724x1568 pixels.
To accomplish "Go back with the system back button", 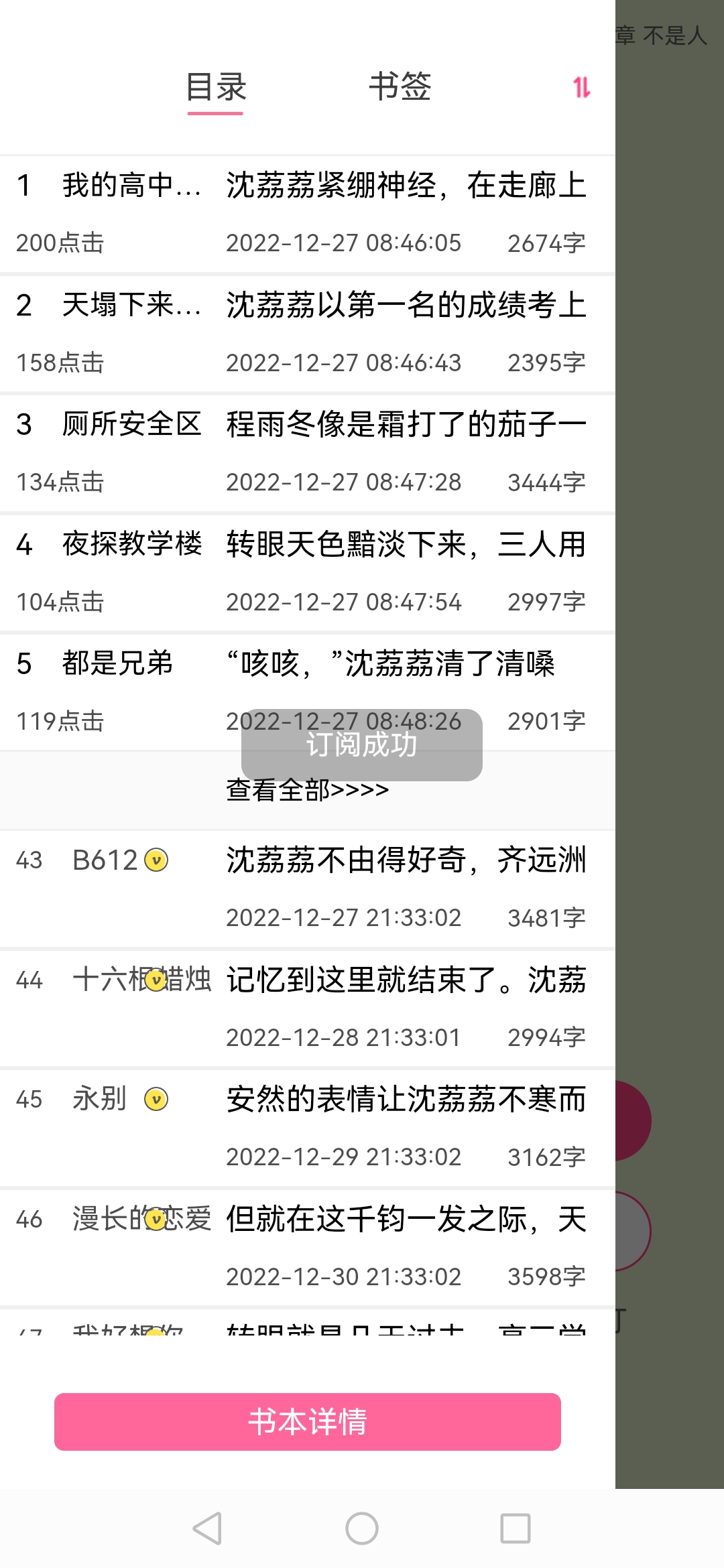I will pyautogui.click(x=207, y=1528).
